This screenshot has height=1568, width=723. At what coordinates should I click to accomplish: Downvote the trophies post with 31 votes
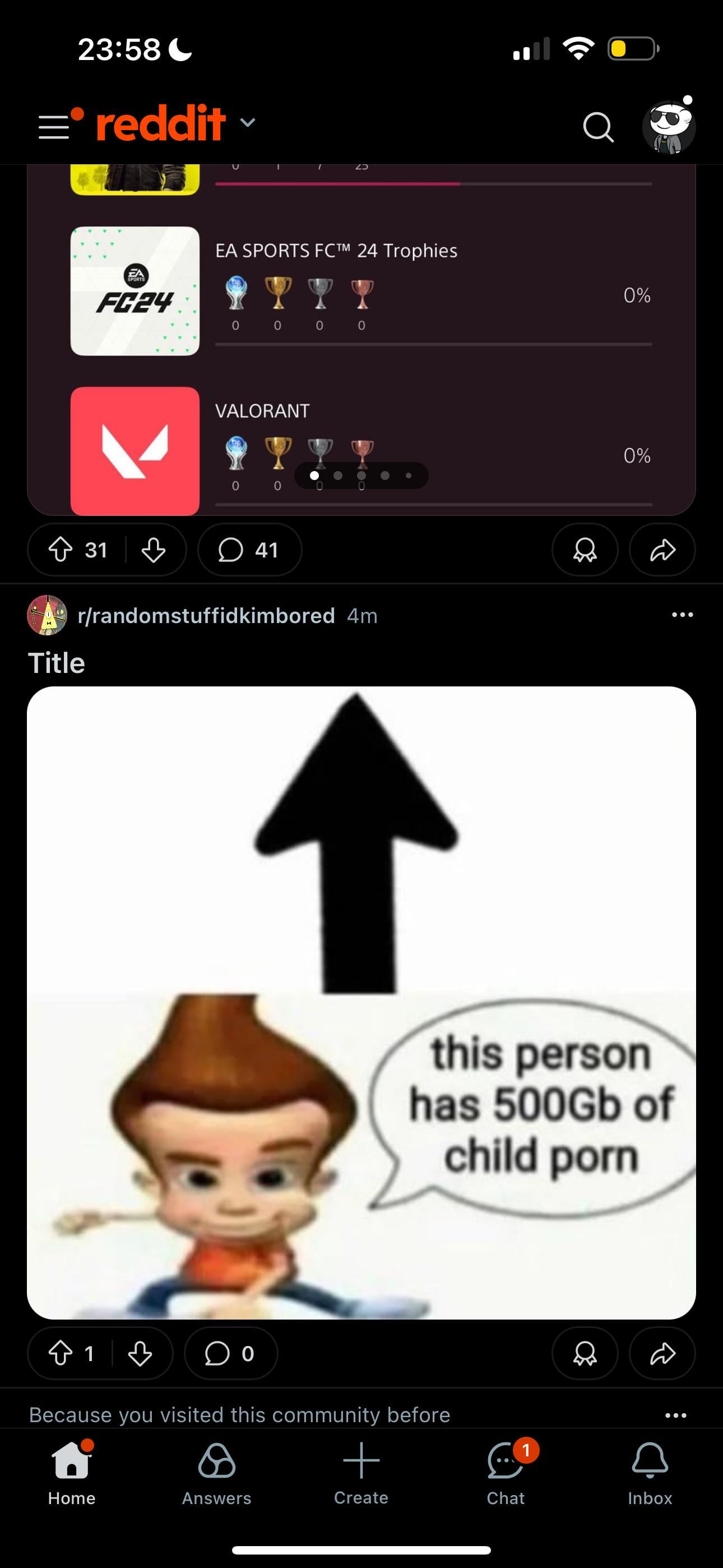154,550
